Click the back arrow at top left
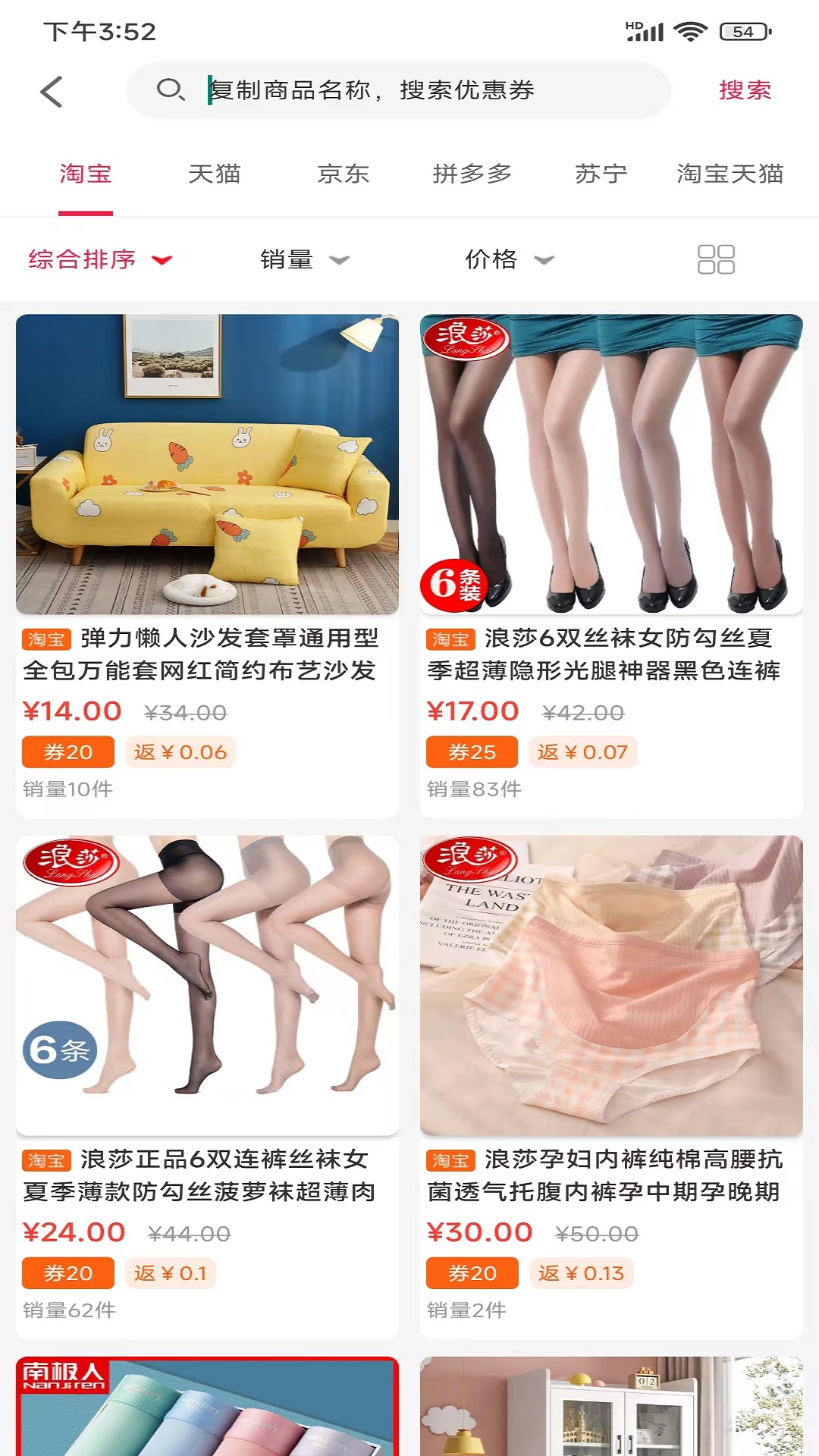Image resolution: width=819 pixels, height=1456 pixels. [50, 90]
